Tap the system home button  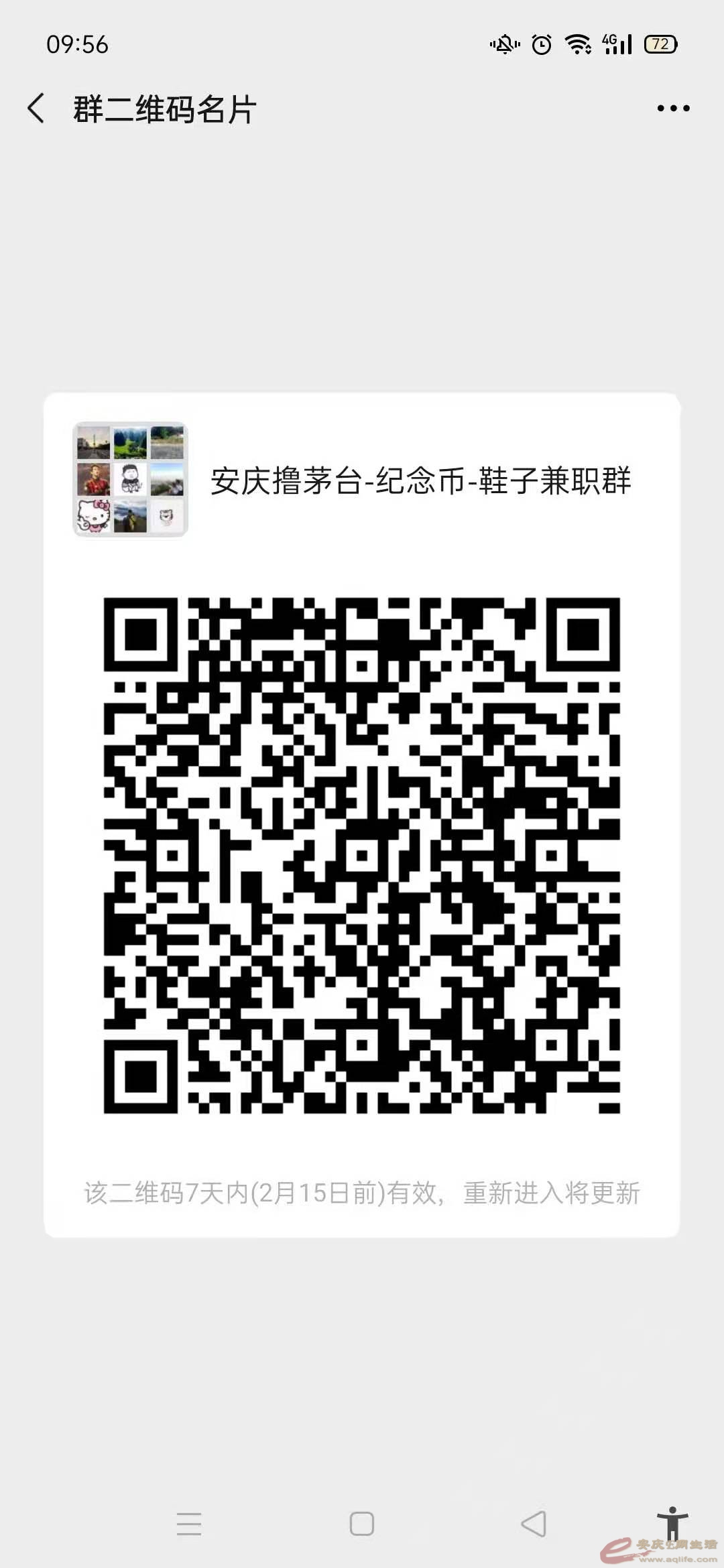pos(361,1523)
